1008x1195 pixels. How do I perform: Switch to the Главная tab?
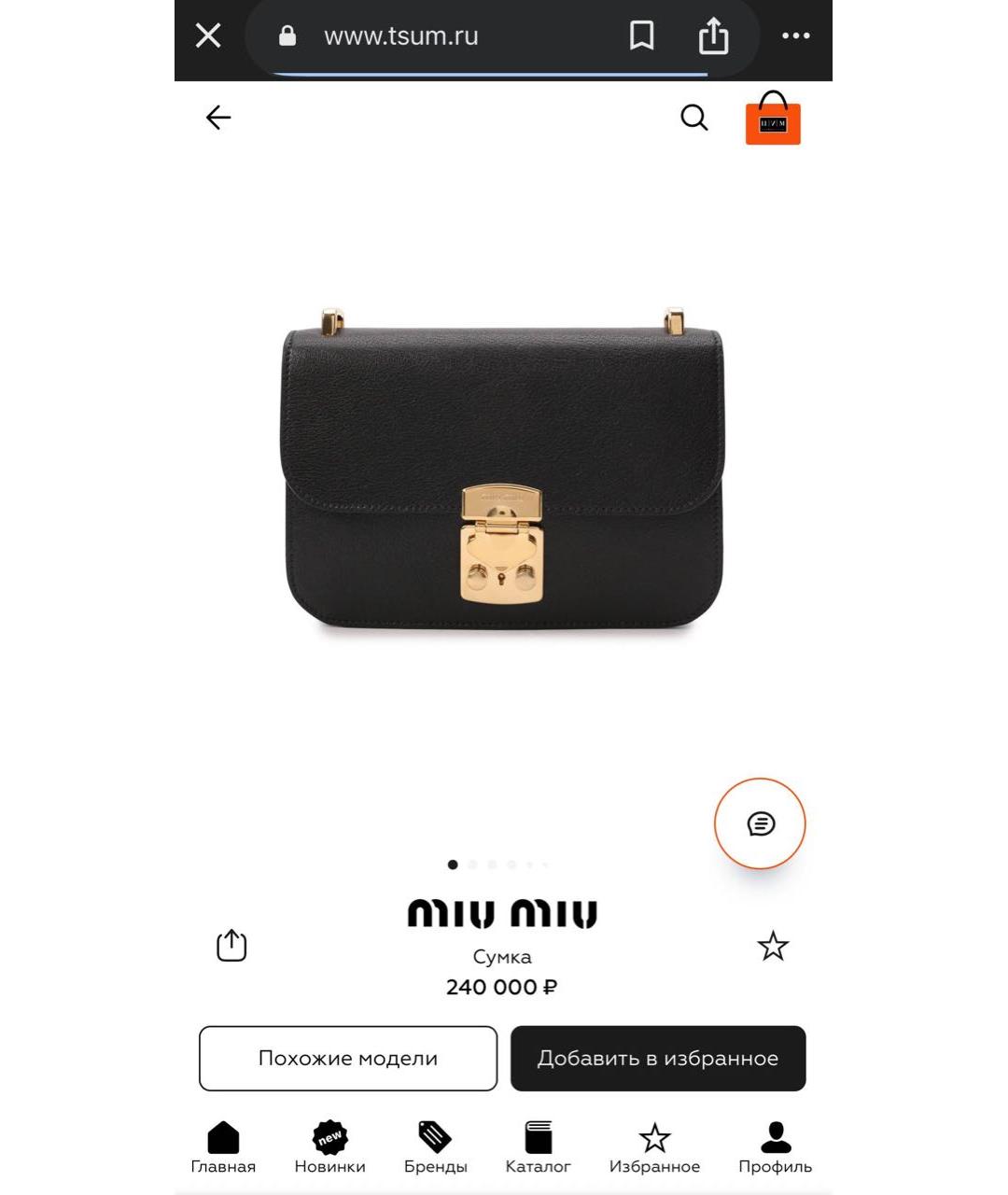[x=223, y=1147]
